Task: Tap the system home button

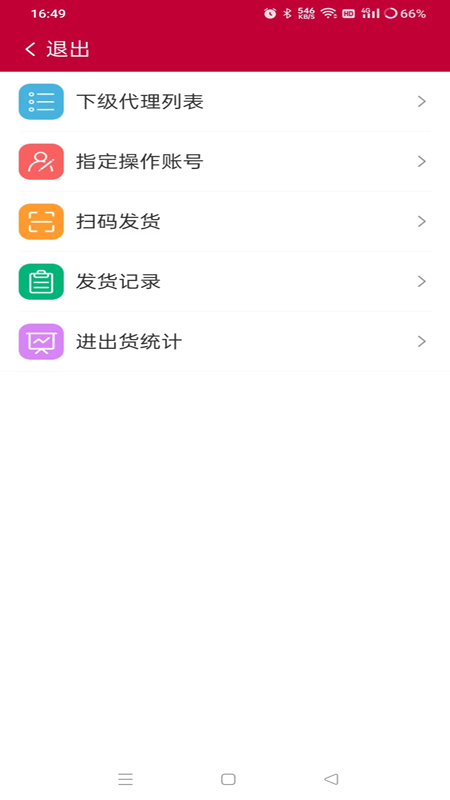Action: click(x=228, y=779)
